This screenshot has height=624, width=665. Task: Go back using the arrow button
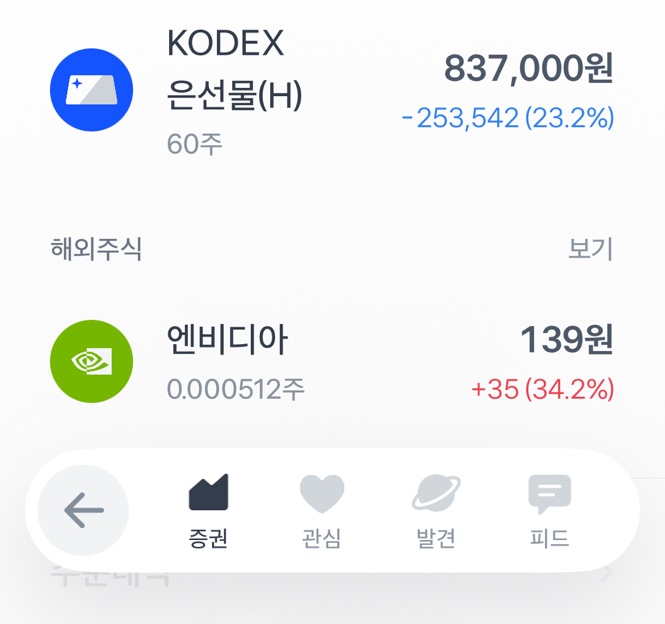83,511
